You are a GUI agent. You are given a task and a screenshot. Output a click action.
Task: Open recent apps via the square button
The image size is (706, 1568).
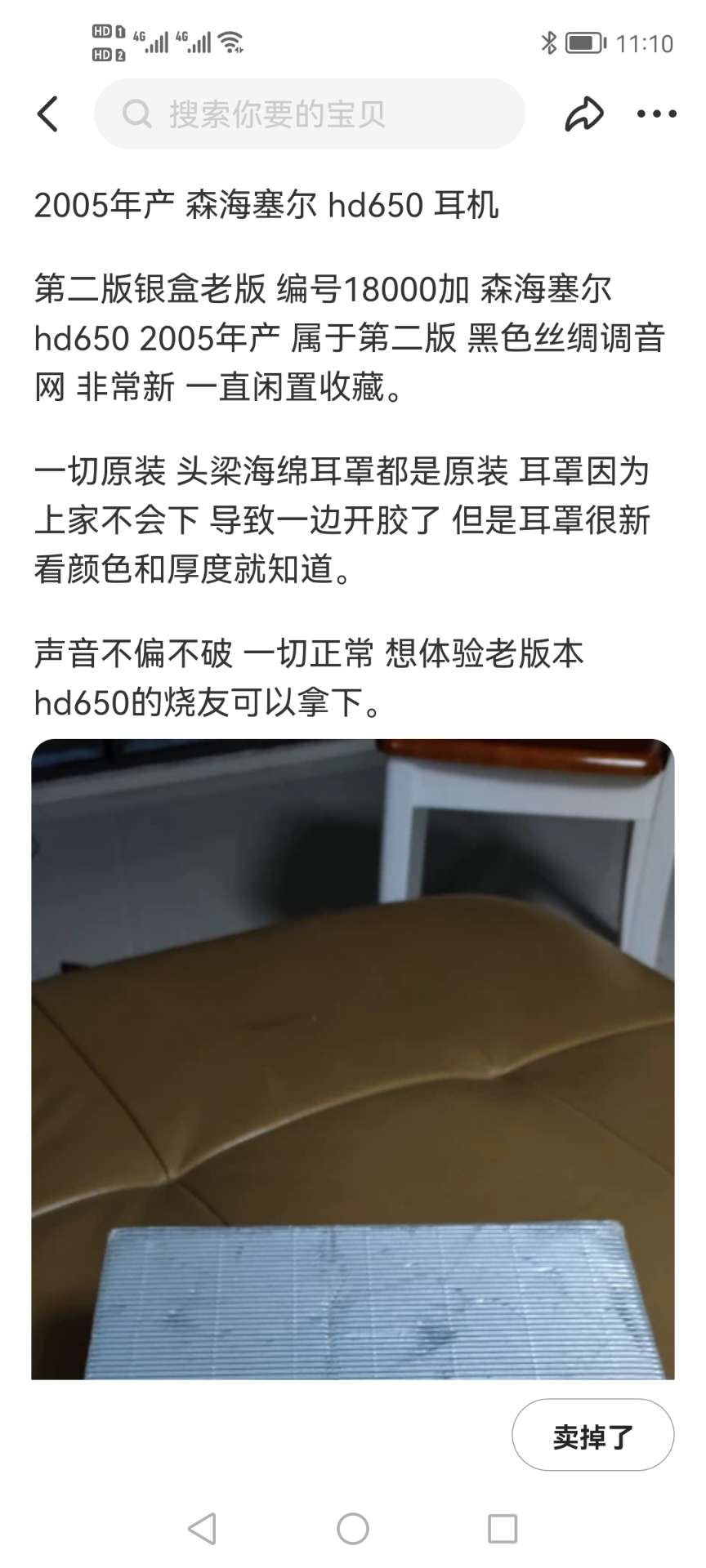point(502,1529)
